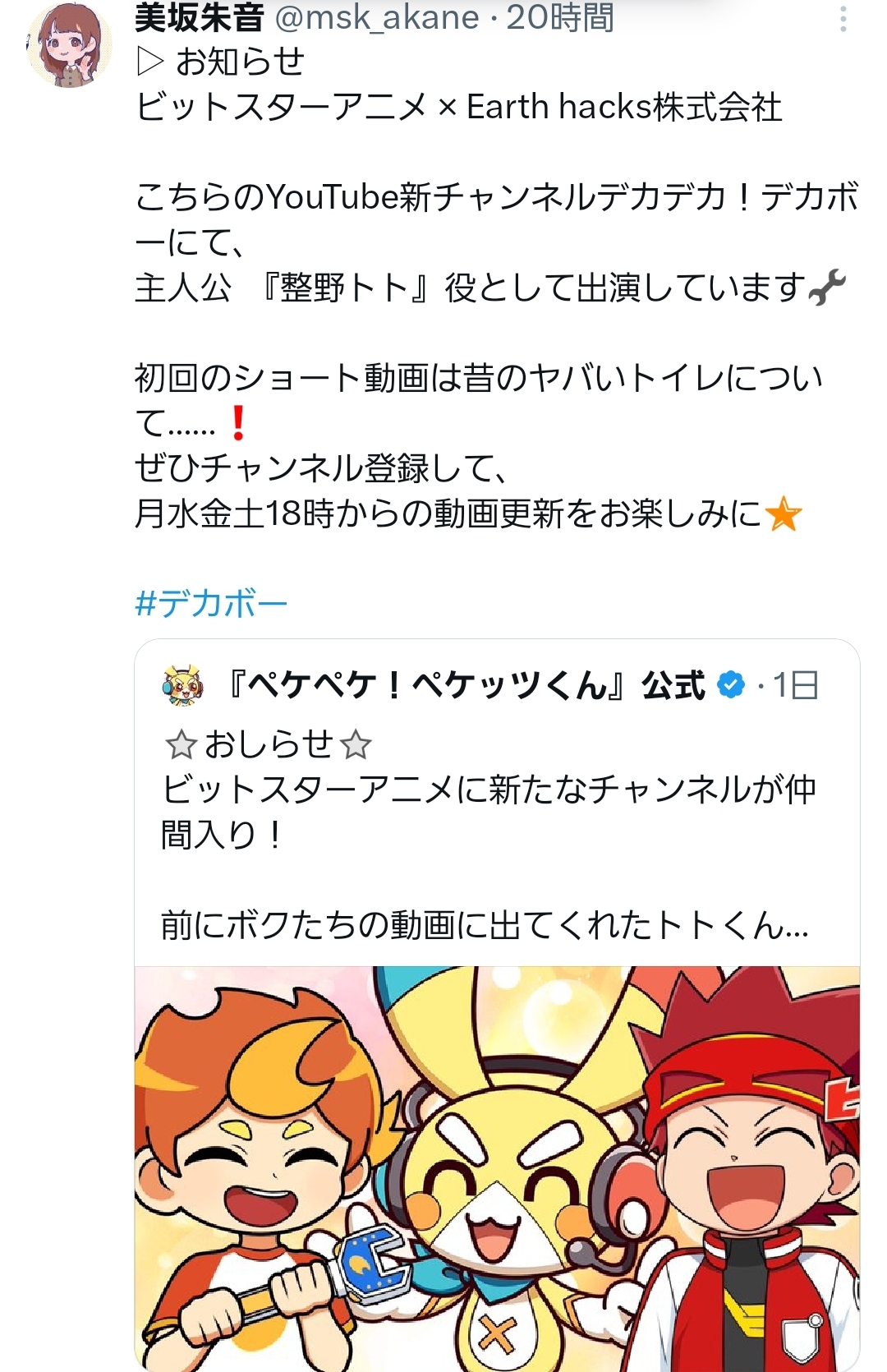Open the tweet's three-dot overflow menu
This screenshot has width=887, height=1372.
coord(843,19)
